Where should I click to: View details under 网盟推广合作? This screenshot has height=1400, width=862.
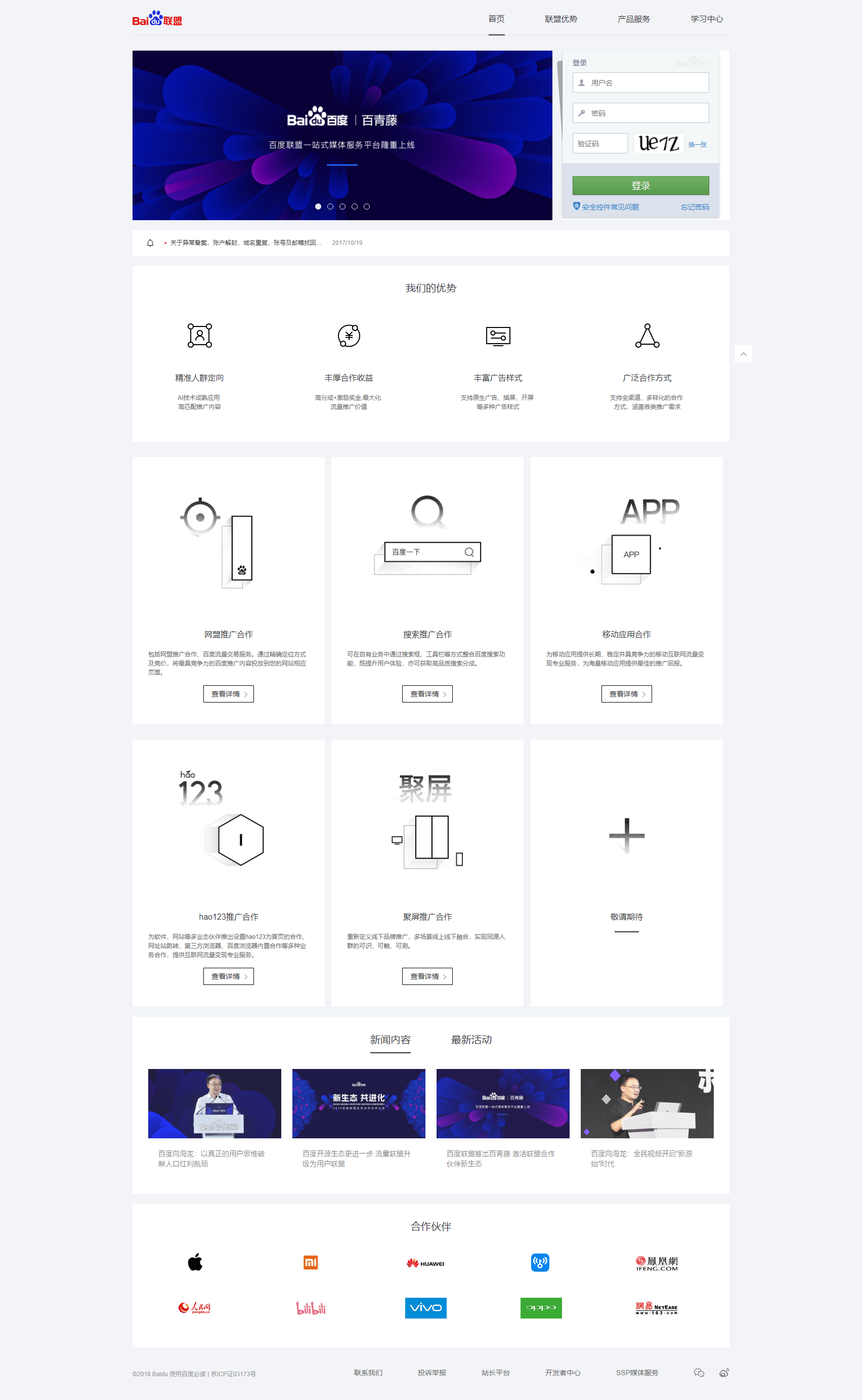(229, 694)
